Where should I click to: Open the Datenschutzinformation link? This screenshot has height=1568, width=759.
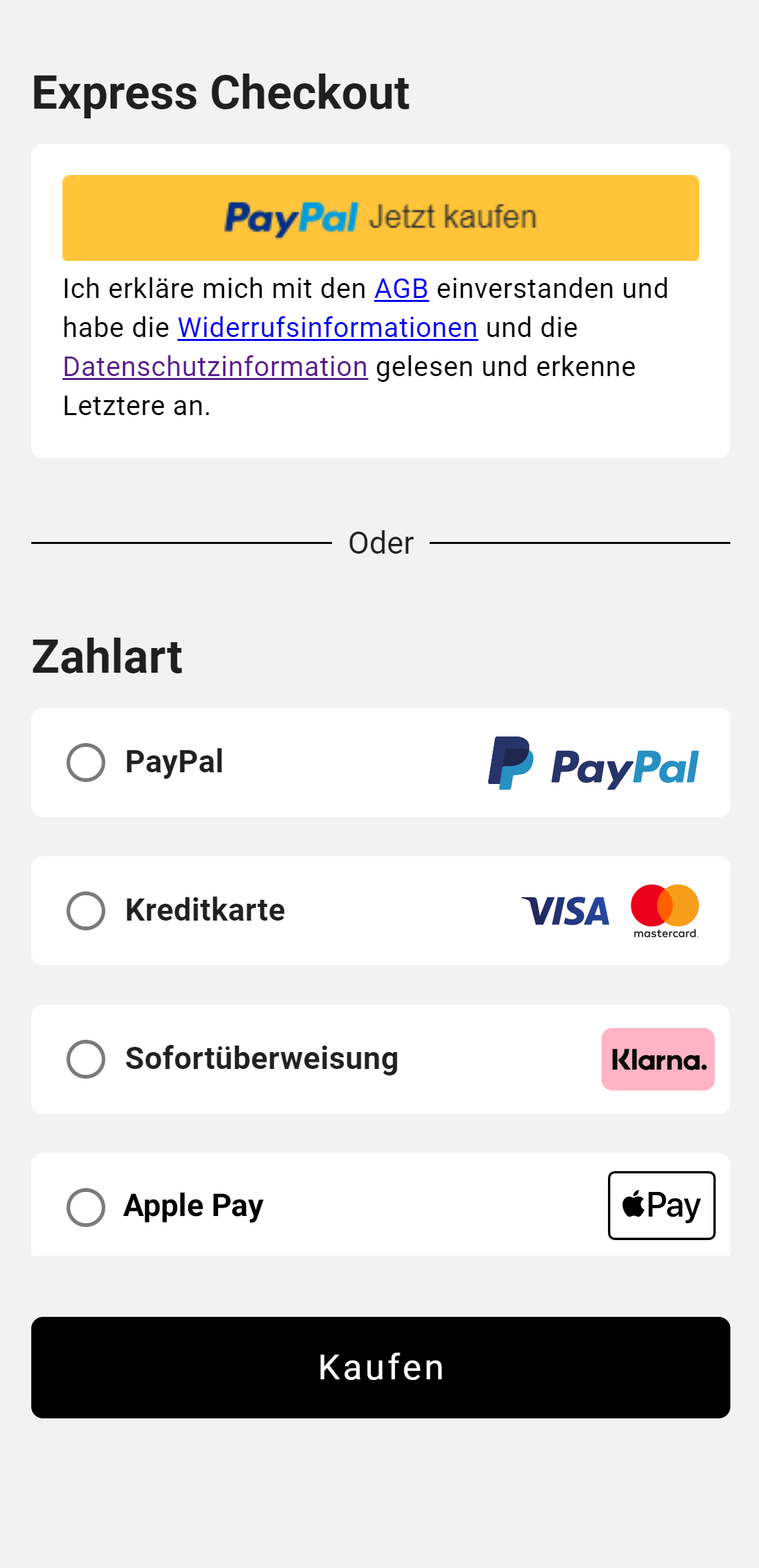coord(215,367)
